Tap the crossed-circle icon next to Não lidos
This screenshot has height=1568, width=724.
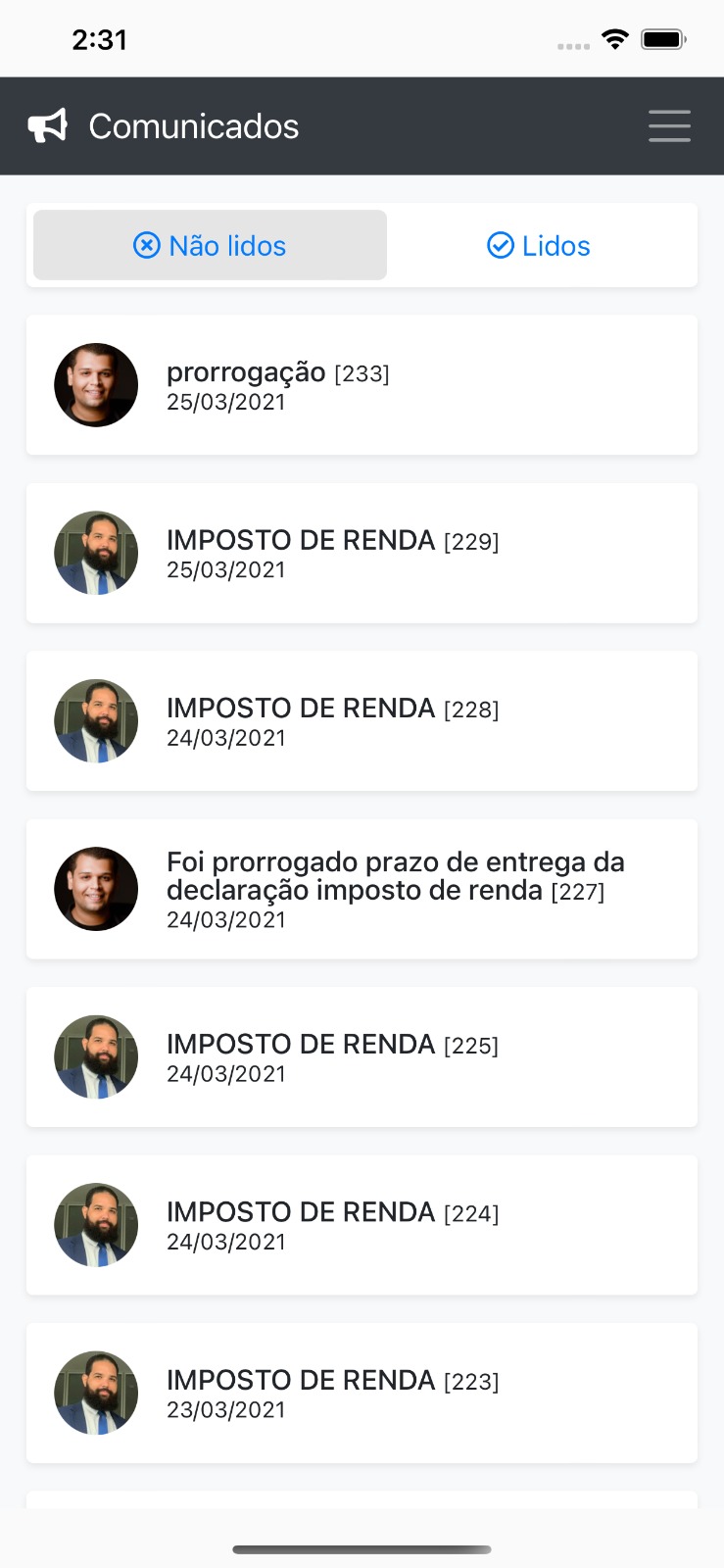(x=145, y=245)
